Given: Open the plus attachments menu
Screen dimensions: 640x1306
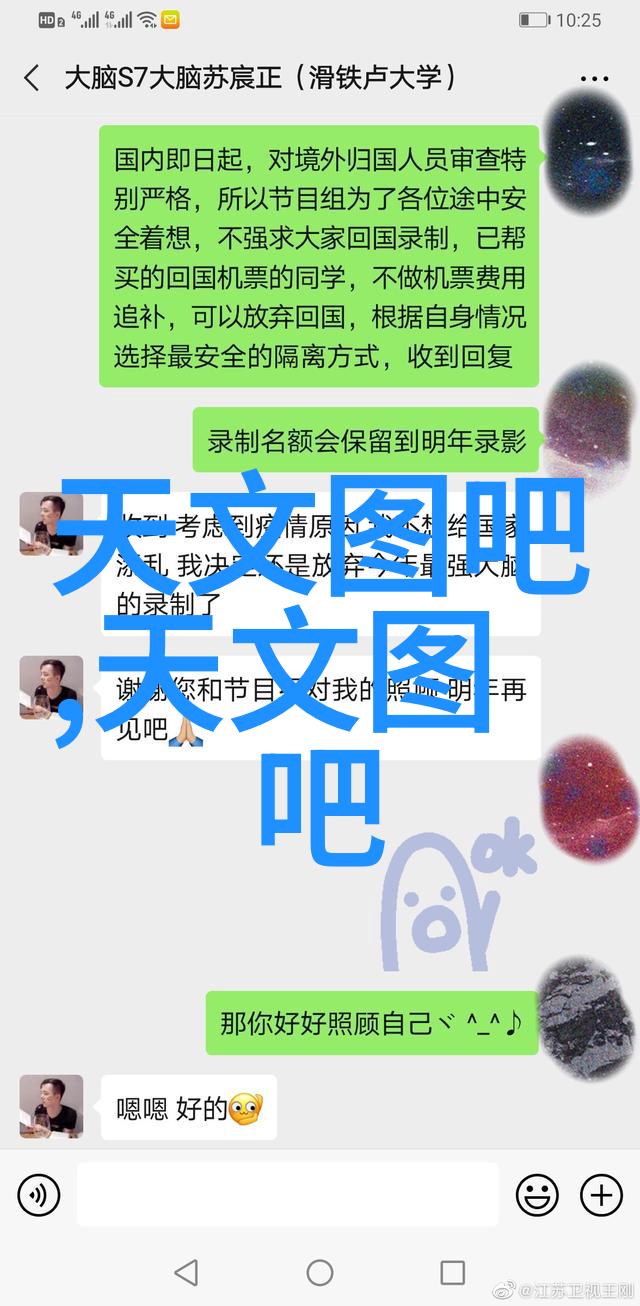Looking at the screenshot, I should 601,1194.
